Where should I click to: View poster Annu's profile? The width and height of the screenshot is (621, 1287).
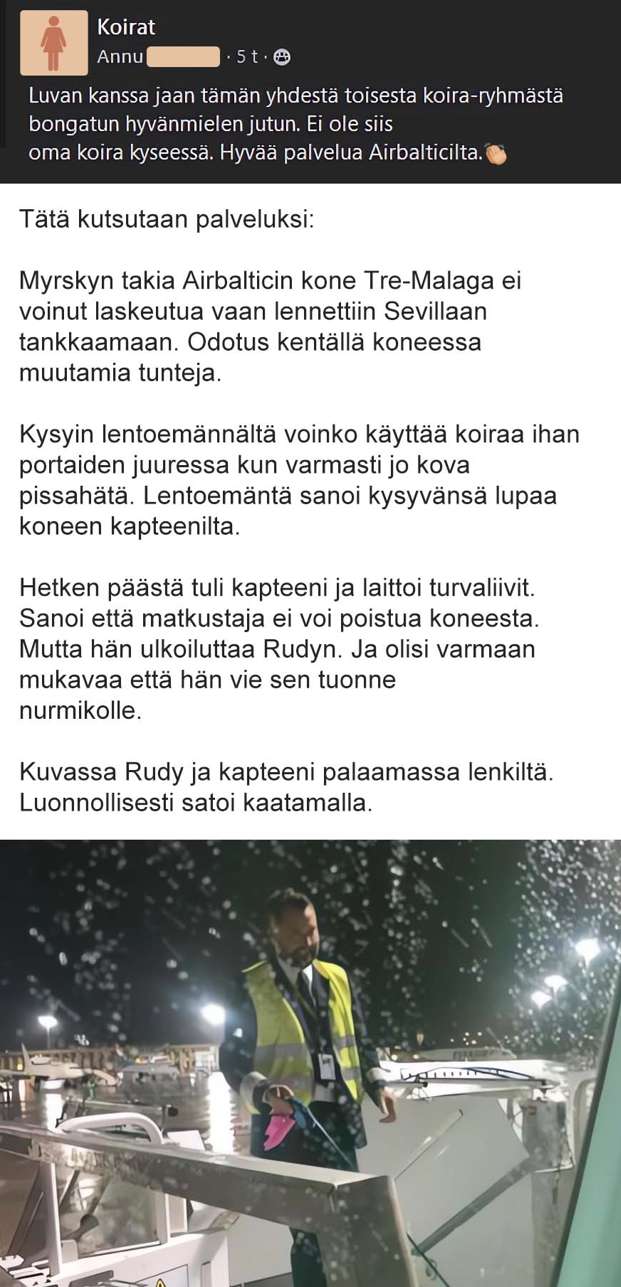121,57
